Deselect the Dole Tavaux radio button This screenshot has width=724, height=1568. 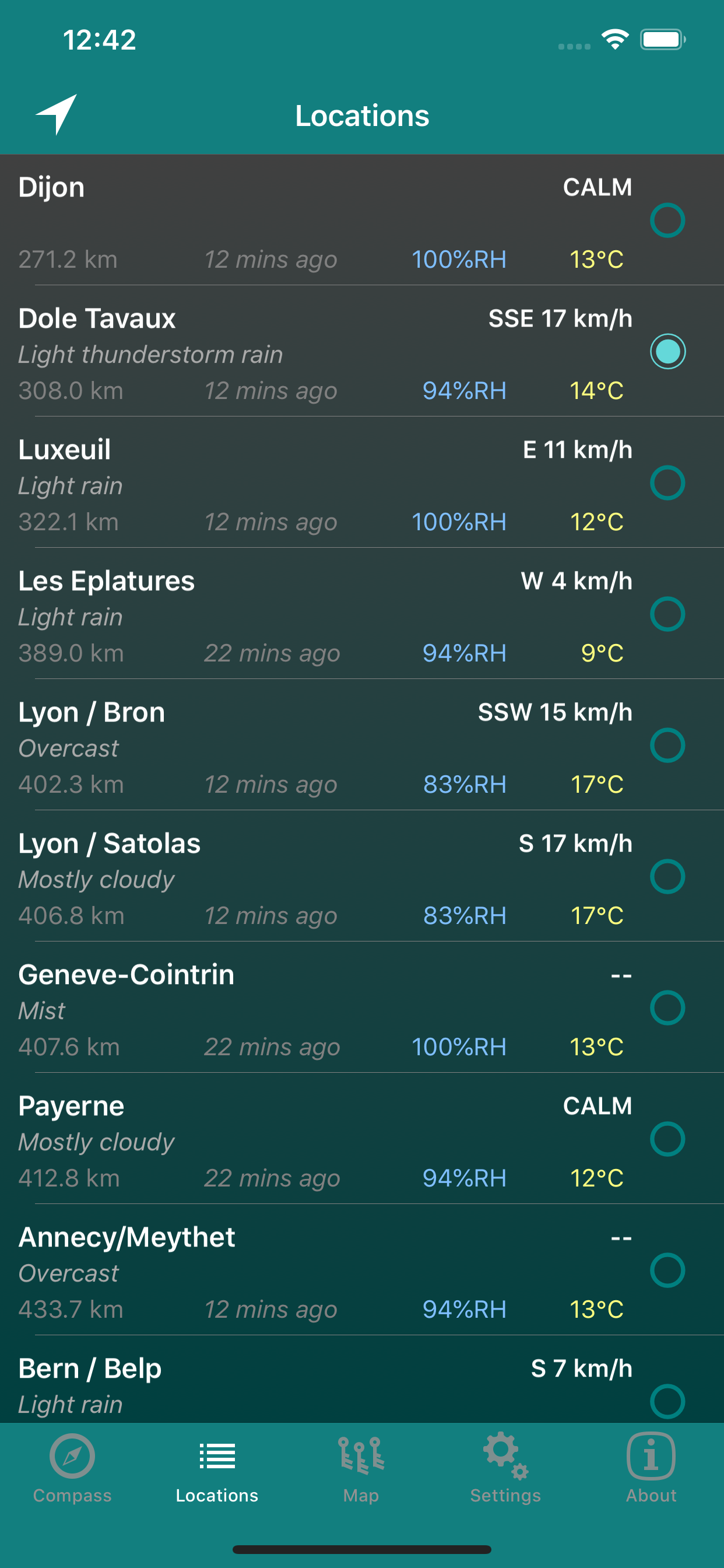[667, 352]
